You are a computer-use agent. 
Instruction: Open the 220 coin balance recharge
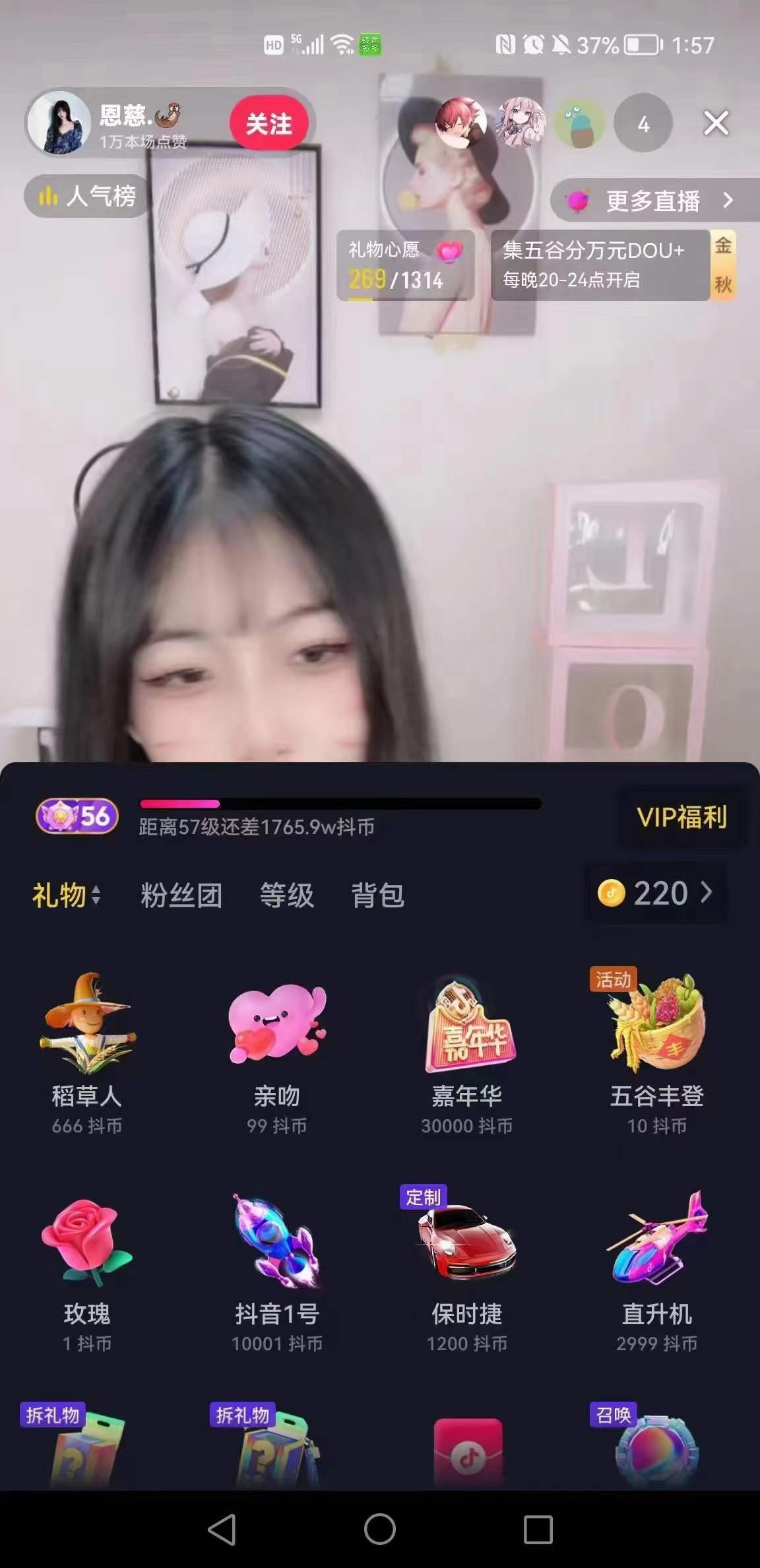click(x=655, y=893)
